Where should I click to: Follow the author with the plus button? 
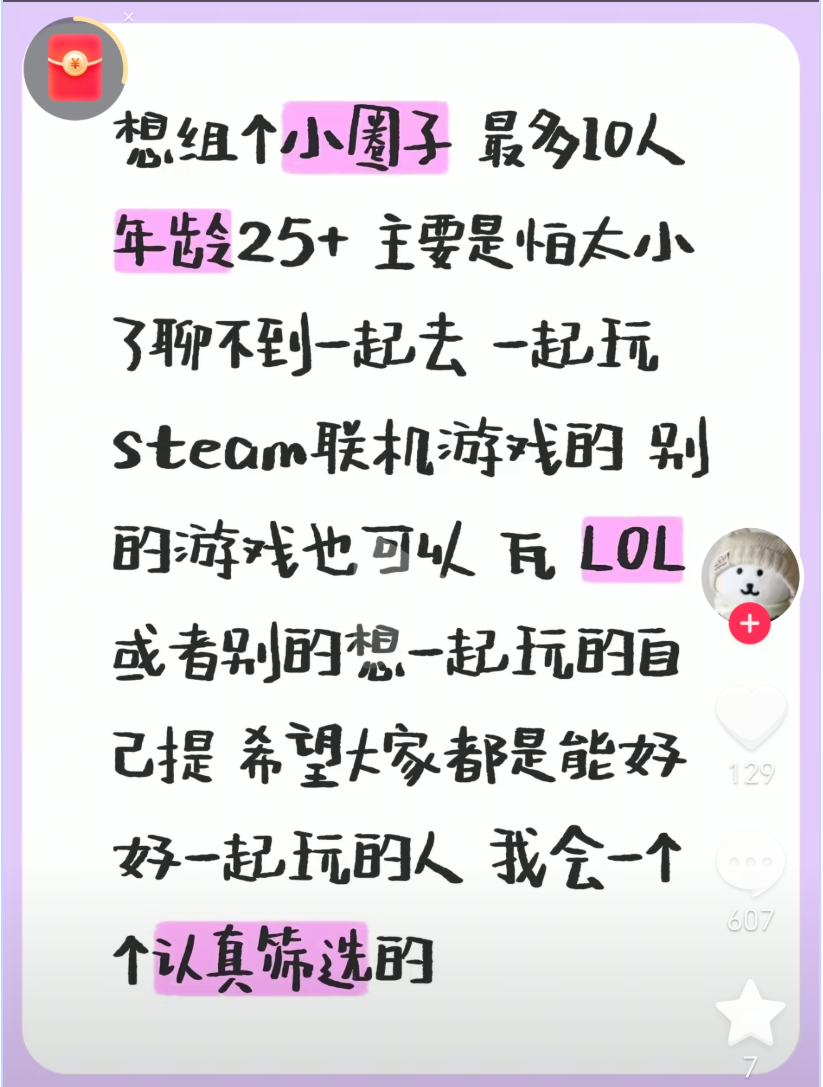749,627
